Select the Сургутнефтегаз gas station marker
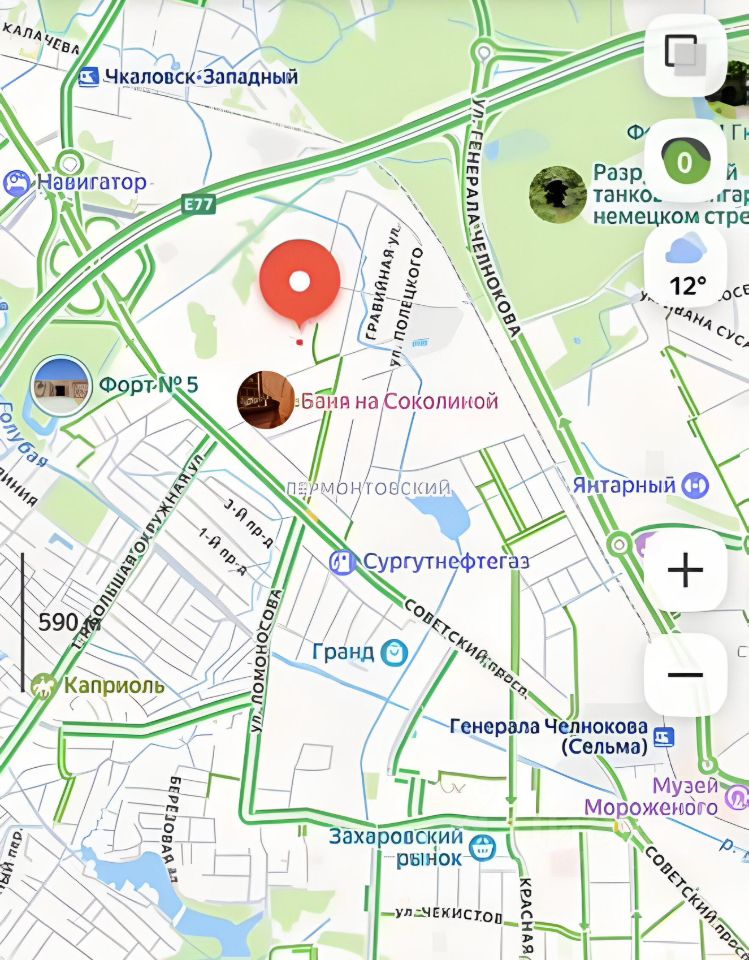Image resolution: width=749 pixels, height=960 pixels. click(x=343, y=561)
